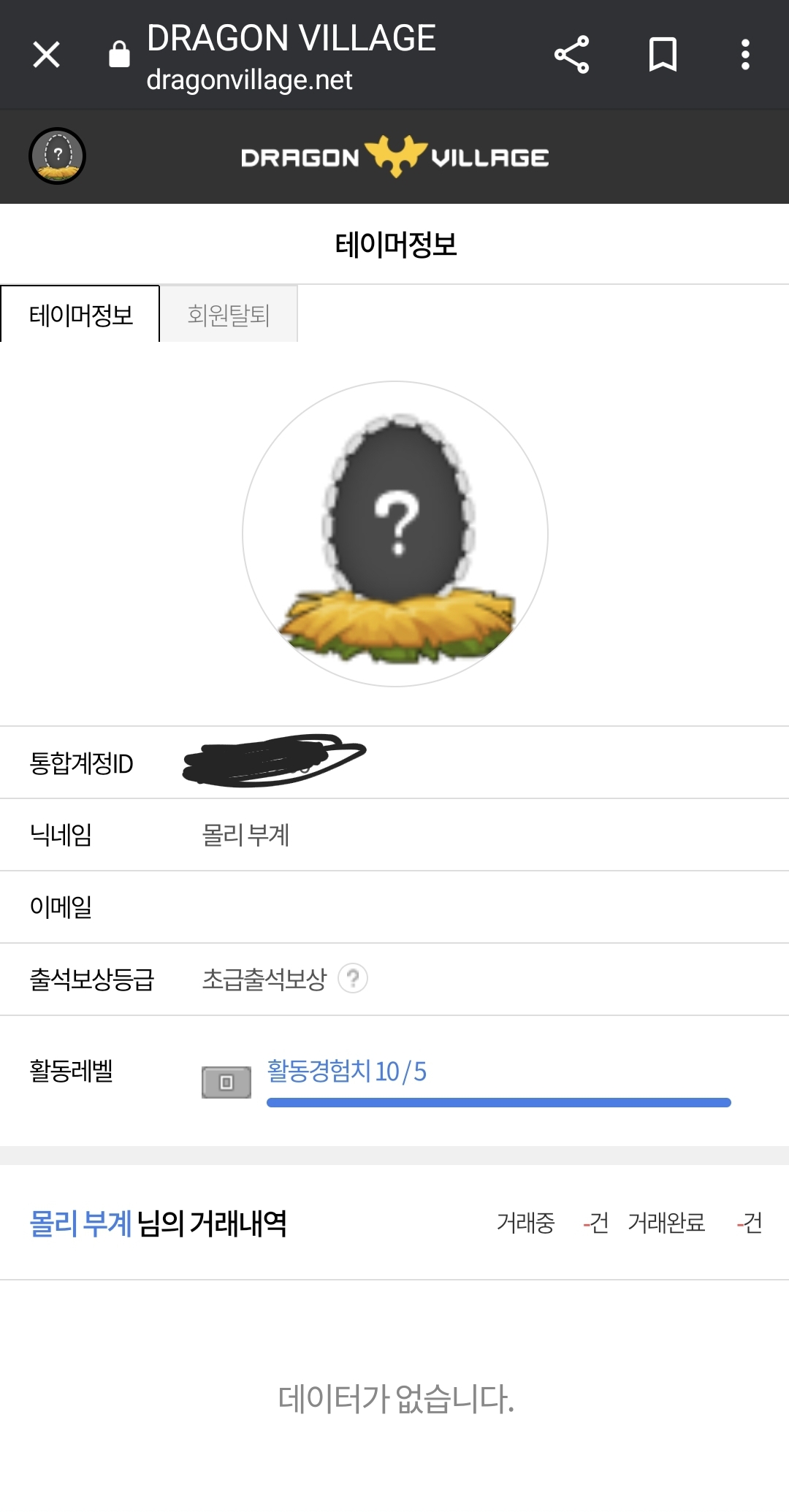Tap the large egg profile picture
The image size is (789, 1512).
point(395,533)
